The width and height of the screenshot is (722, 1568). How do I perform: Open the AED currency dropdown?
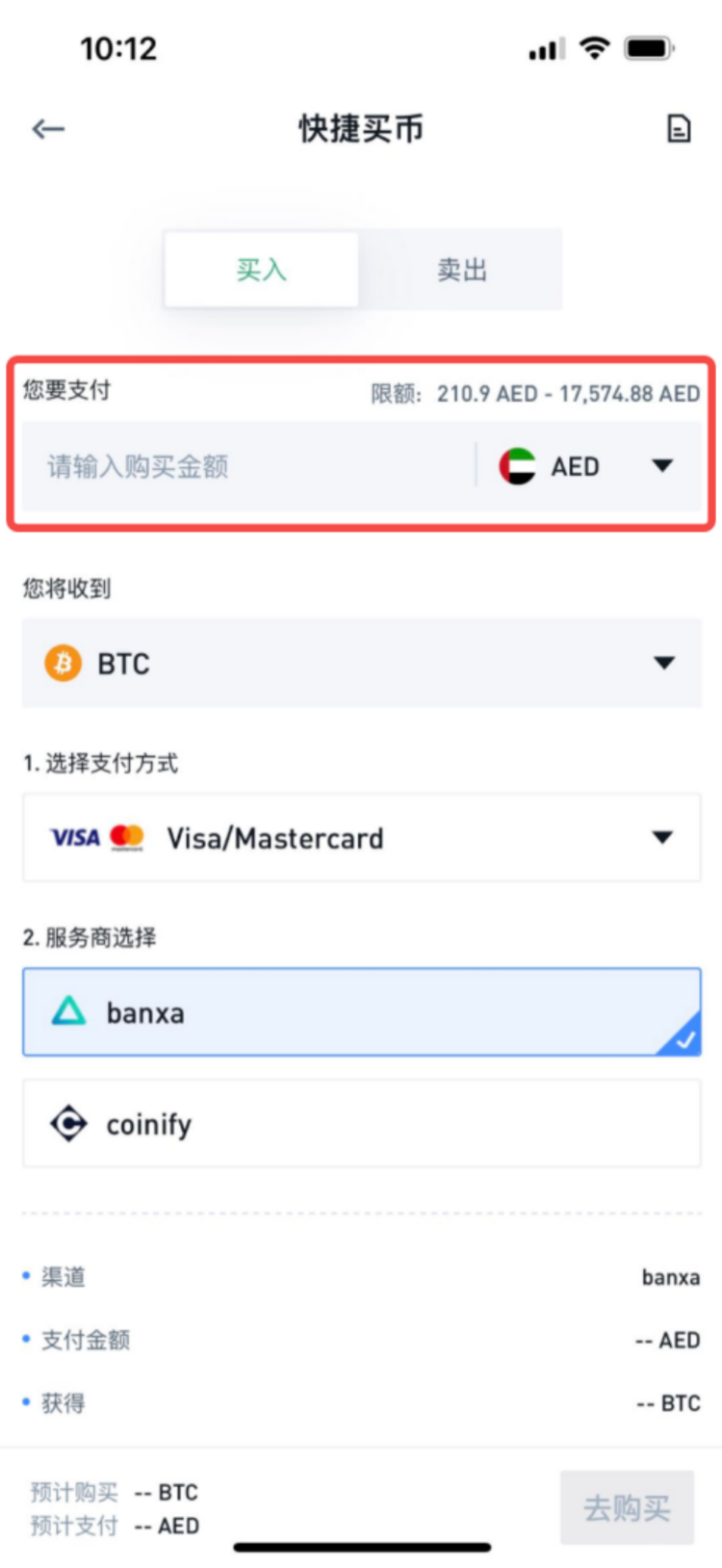[x=589, y=467]
